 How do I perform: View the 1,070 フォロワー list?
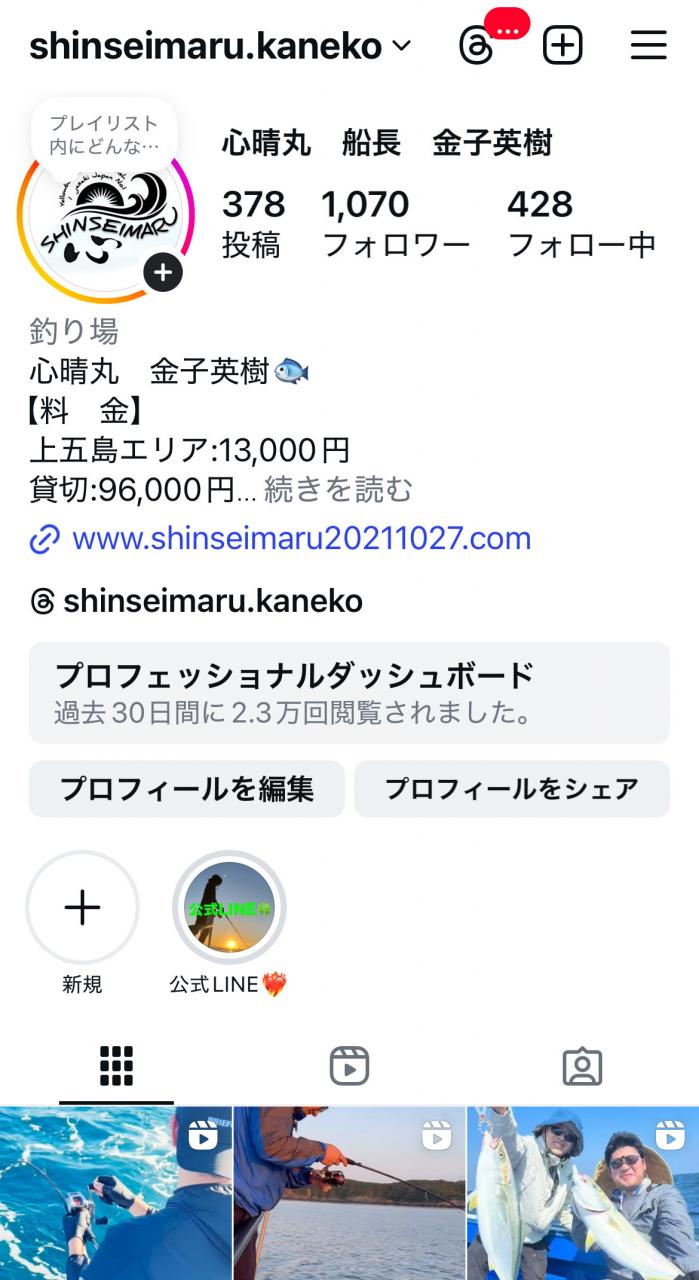pyautogui.click(x=395, y=224)
